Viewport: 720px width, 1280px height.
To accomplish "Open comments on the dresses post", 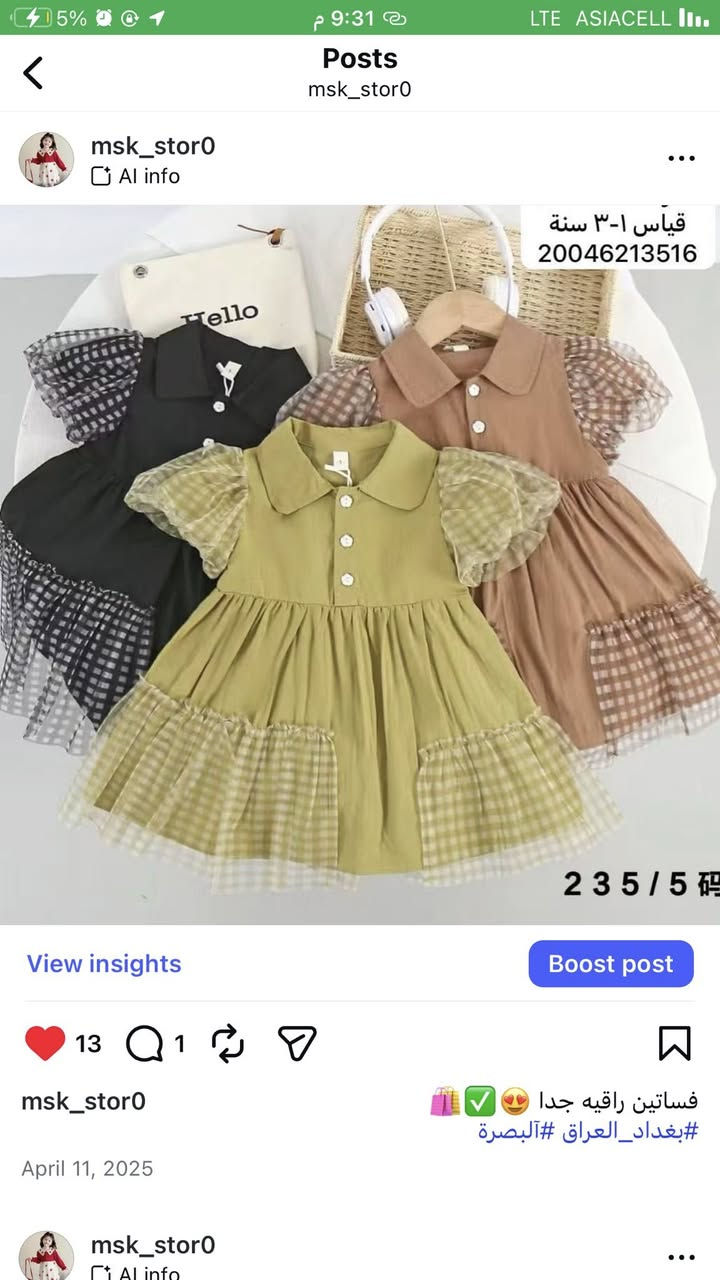I will [145, 1044].
